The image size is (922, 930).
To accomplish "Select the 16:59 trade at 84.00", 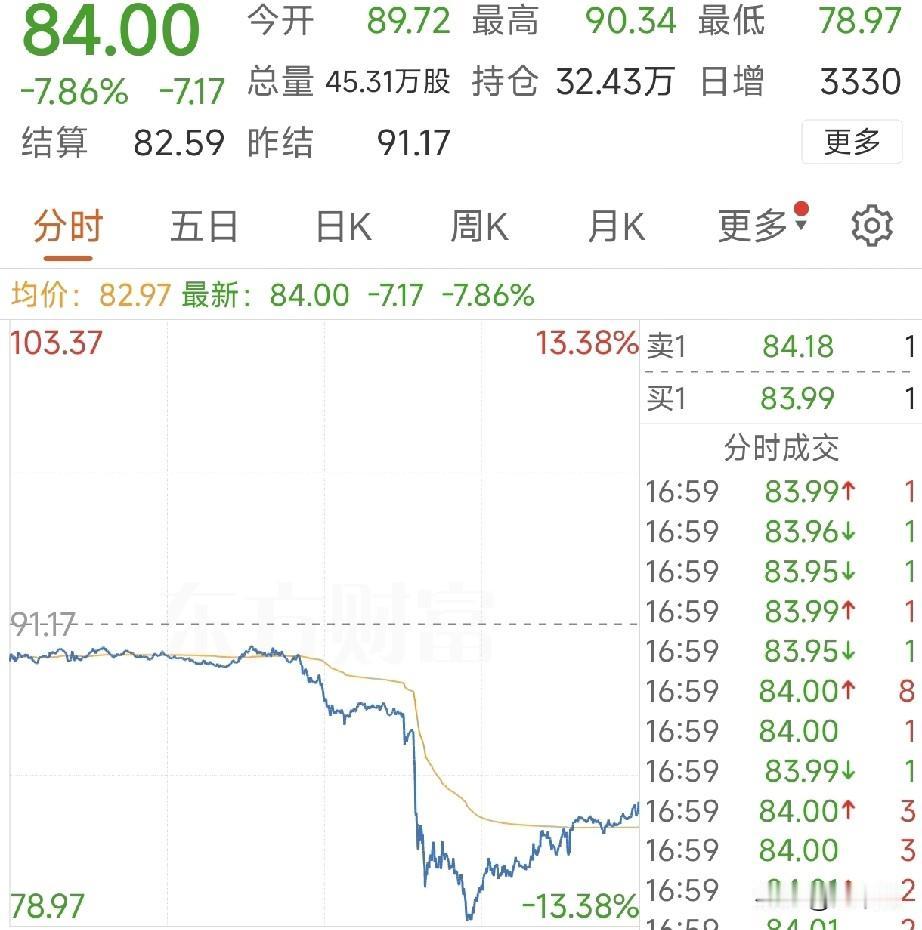I will click(x=797, y=731).
